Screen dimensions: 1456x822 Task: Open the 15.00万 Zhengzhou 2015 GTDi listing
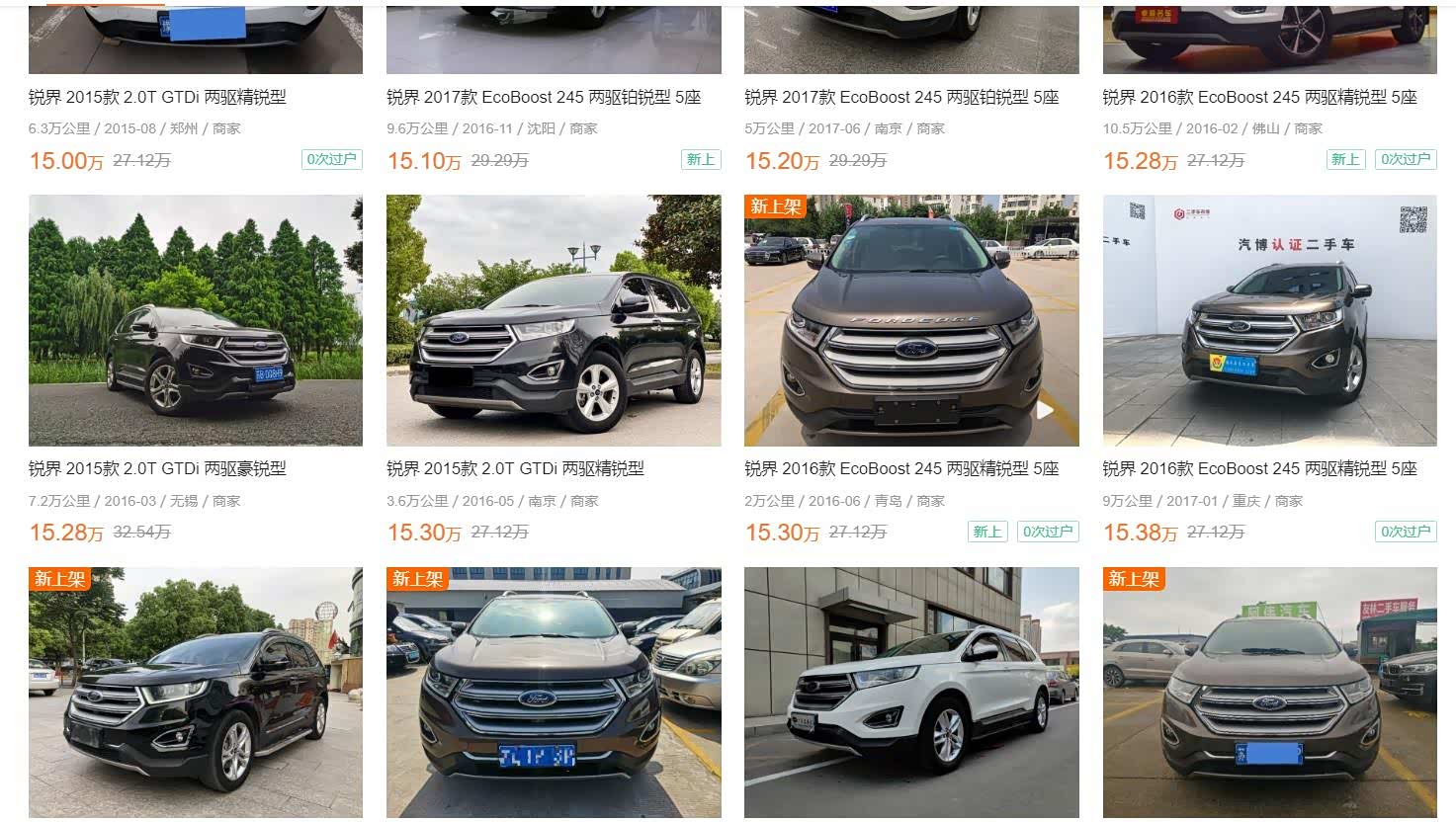point(157,97)
